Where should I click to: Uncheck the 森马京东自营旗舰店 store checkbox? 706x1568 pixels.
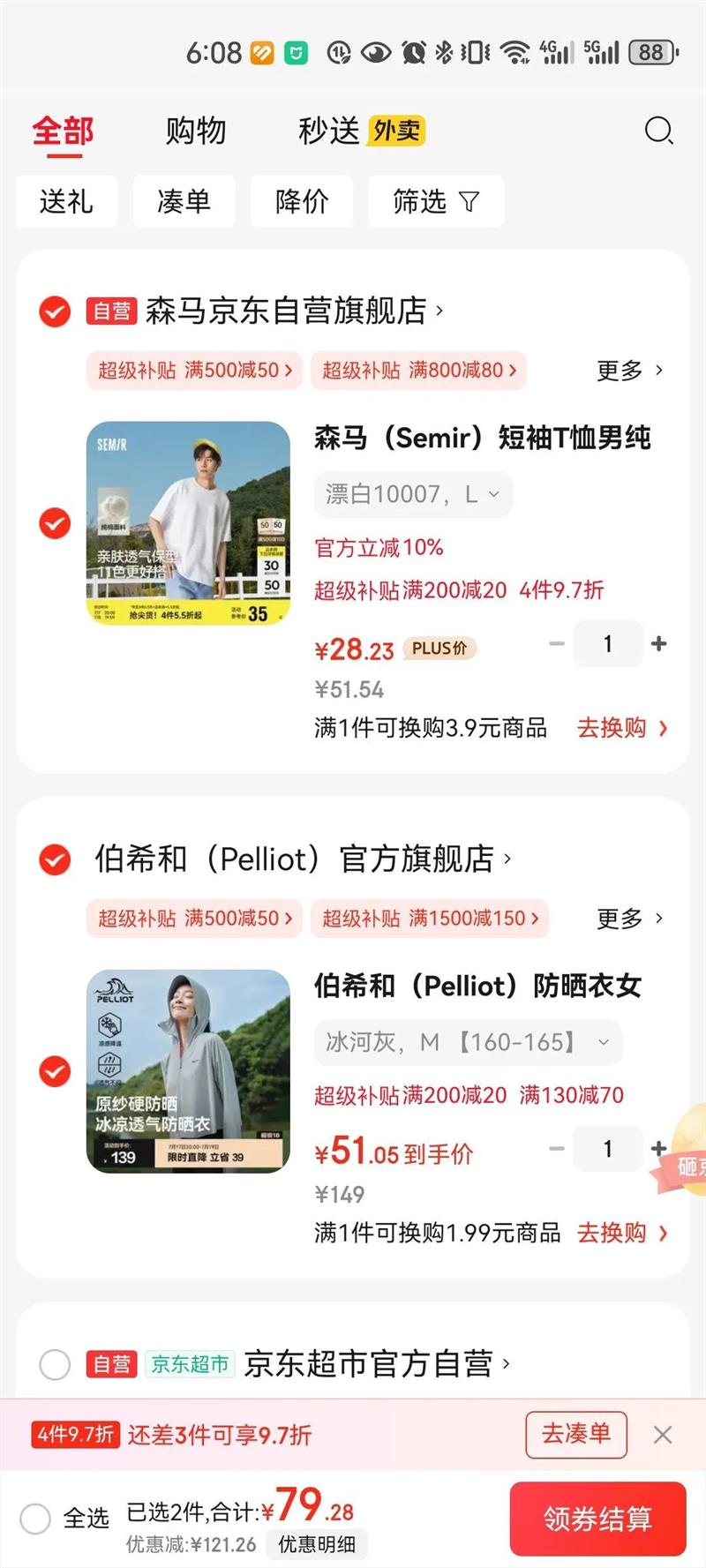55,311
